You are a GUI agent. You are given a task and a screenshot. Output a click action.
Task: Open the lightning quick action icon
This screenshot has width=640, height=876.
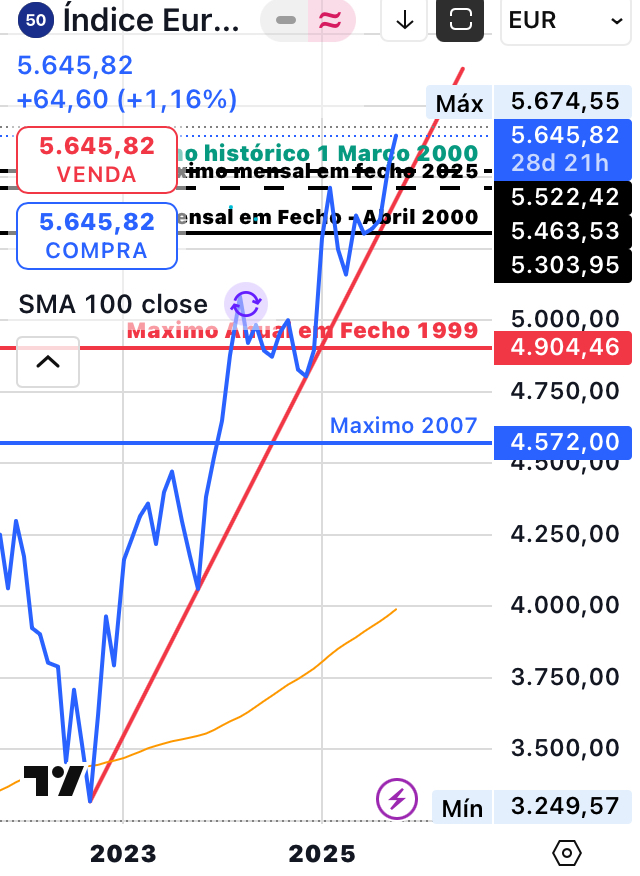coord(397,799)
